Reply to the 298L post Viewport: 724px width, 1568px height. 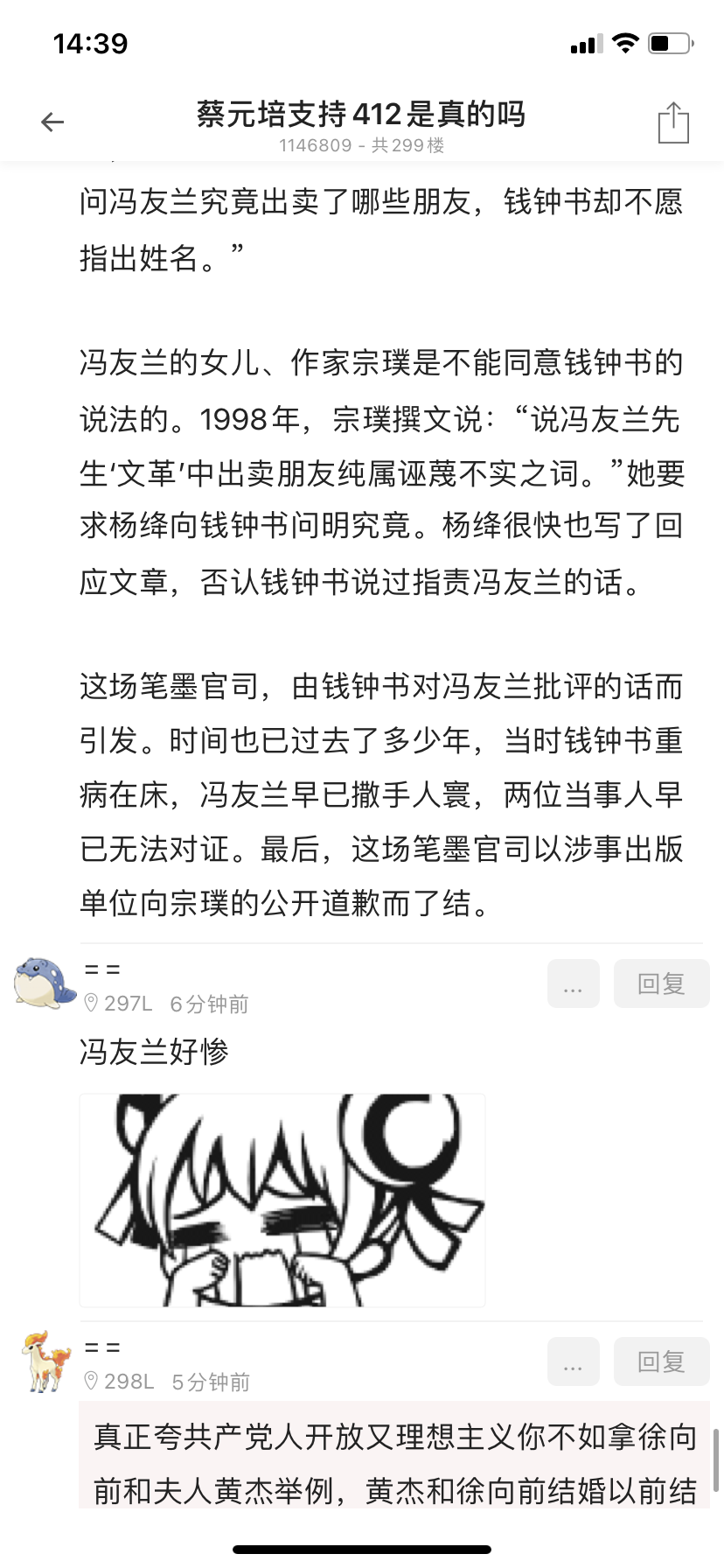pyautogui.click(x=661, y=1361)
